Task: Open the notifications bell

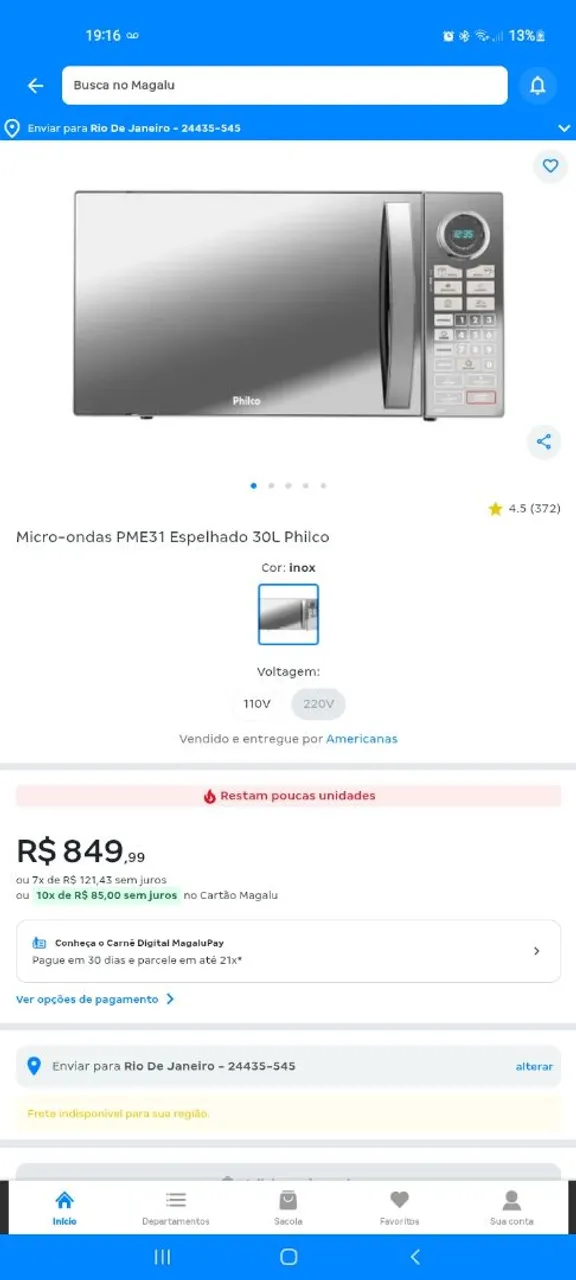Action: coord(538,86)
